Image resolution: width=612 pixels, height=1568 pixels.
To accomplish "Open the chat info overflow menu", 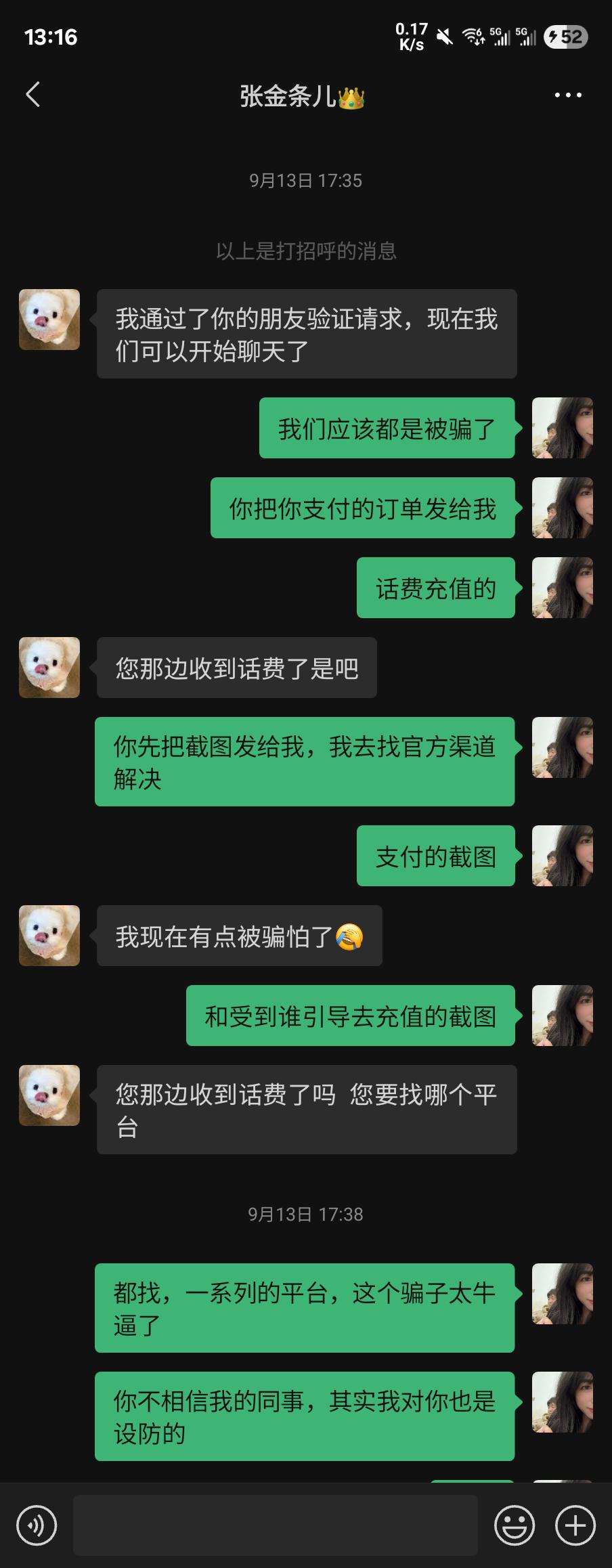I will 567,95.
